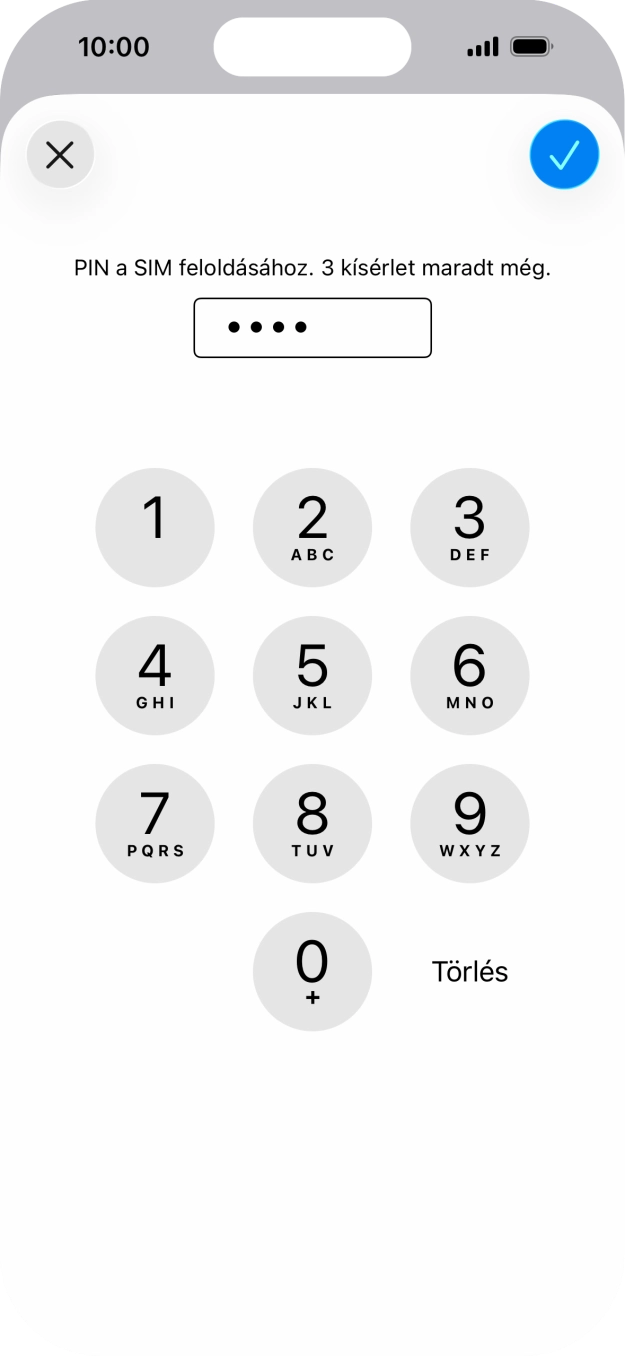Enter digit 5 (JKL) on the keypad

tap(312, 675)
